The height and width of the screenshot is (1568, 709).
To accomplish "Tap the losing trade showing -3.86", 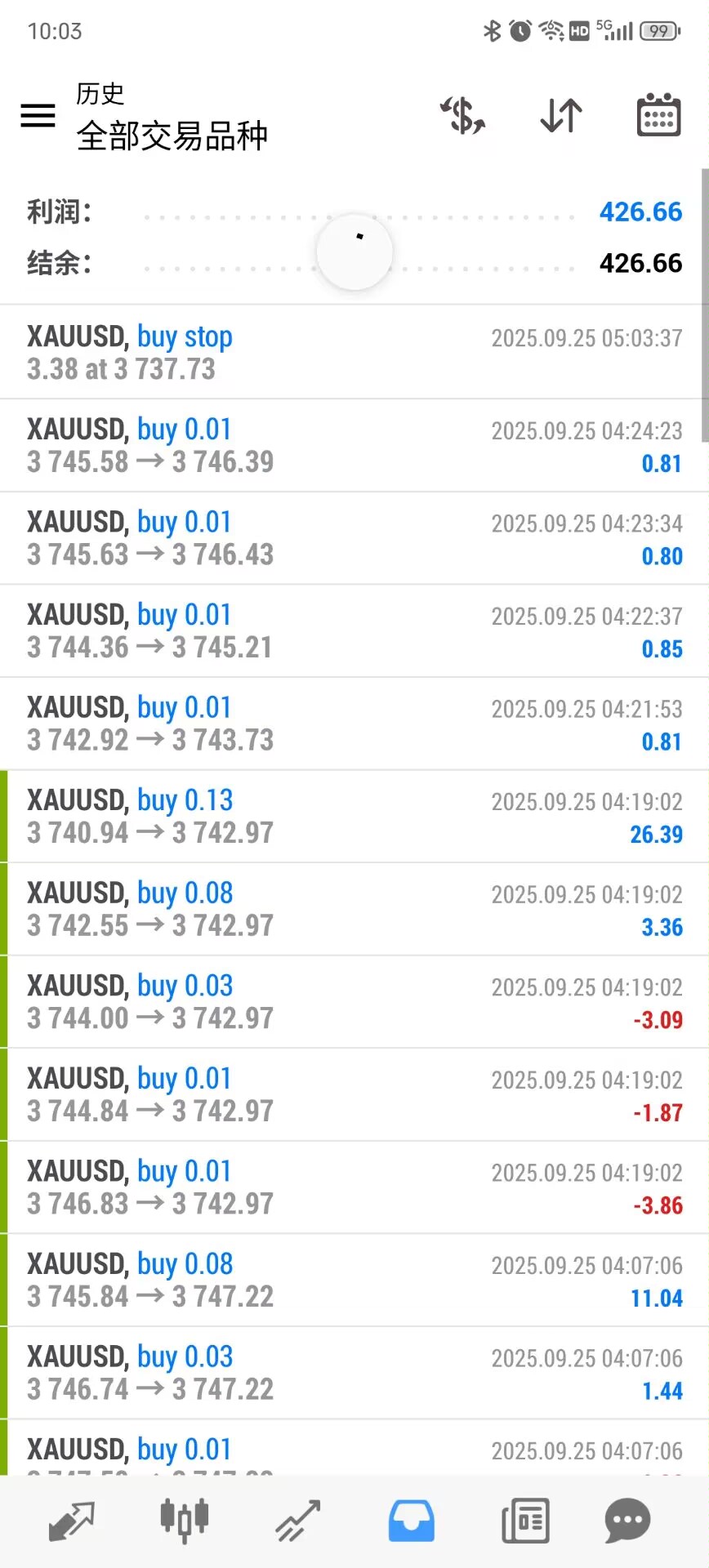I will [354, 1187].
